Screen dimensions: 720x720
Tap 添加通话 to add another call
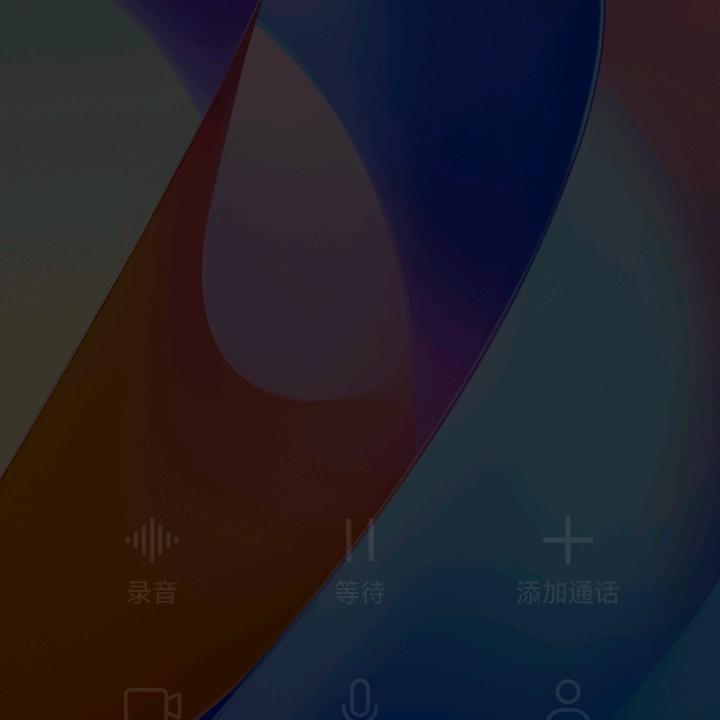tap(568, 560)
